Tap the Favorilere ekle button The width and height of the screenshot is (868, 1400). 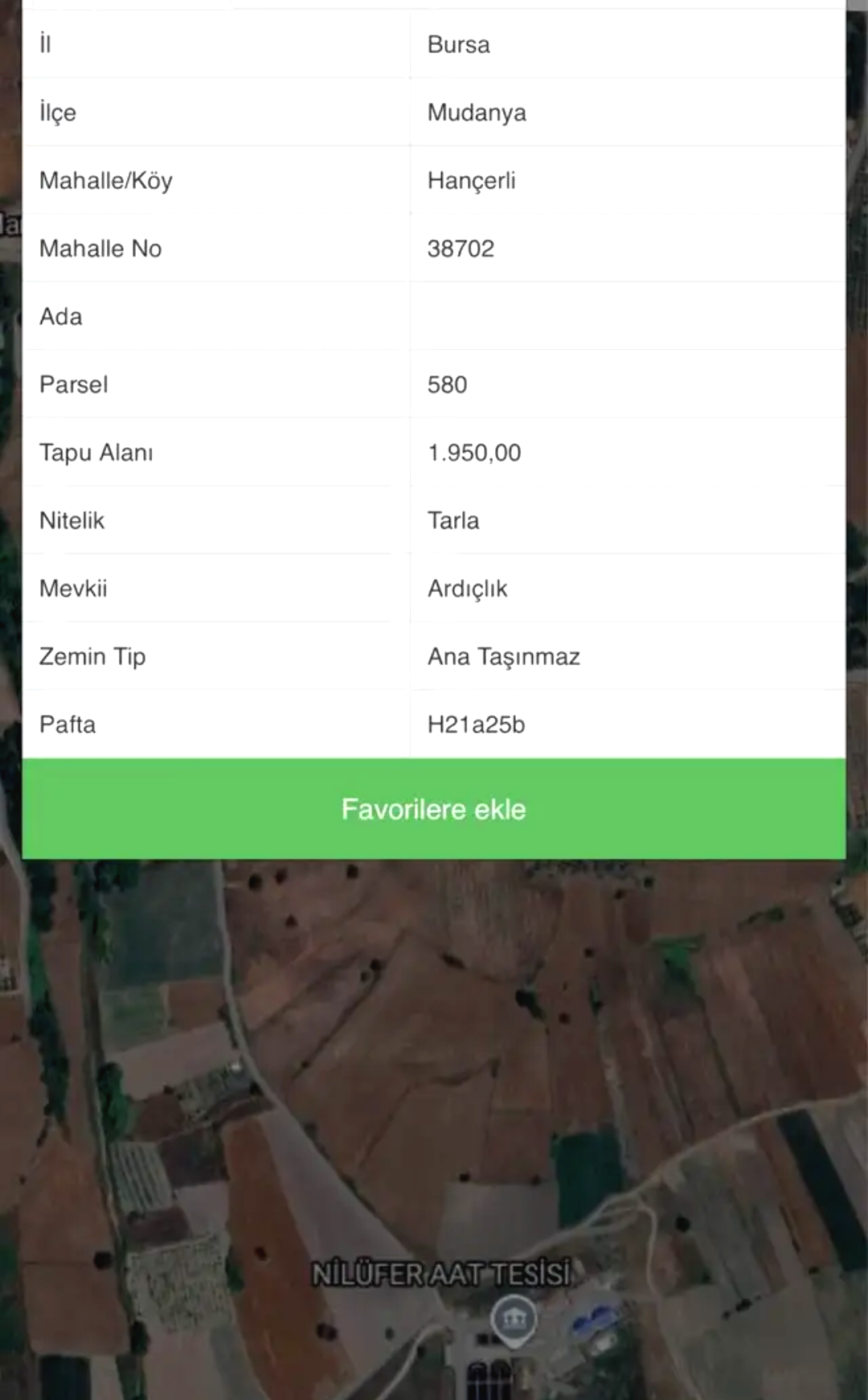click(434, 809)
